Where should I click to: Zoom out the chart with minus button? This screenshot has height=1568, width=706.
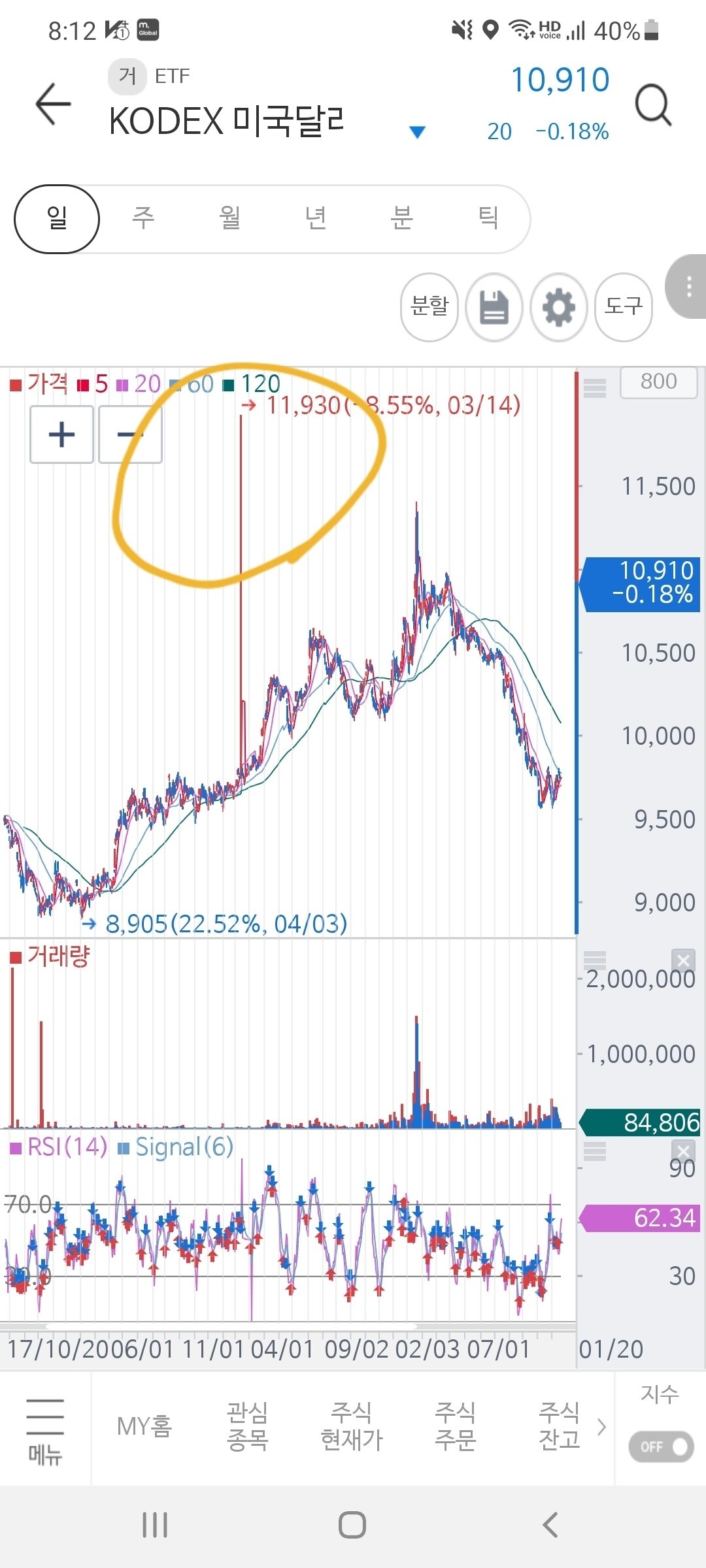click(130, 434)
